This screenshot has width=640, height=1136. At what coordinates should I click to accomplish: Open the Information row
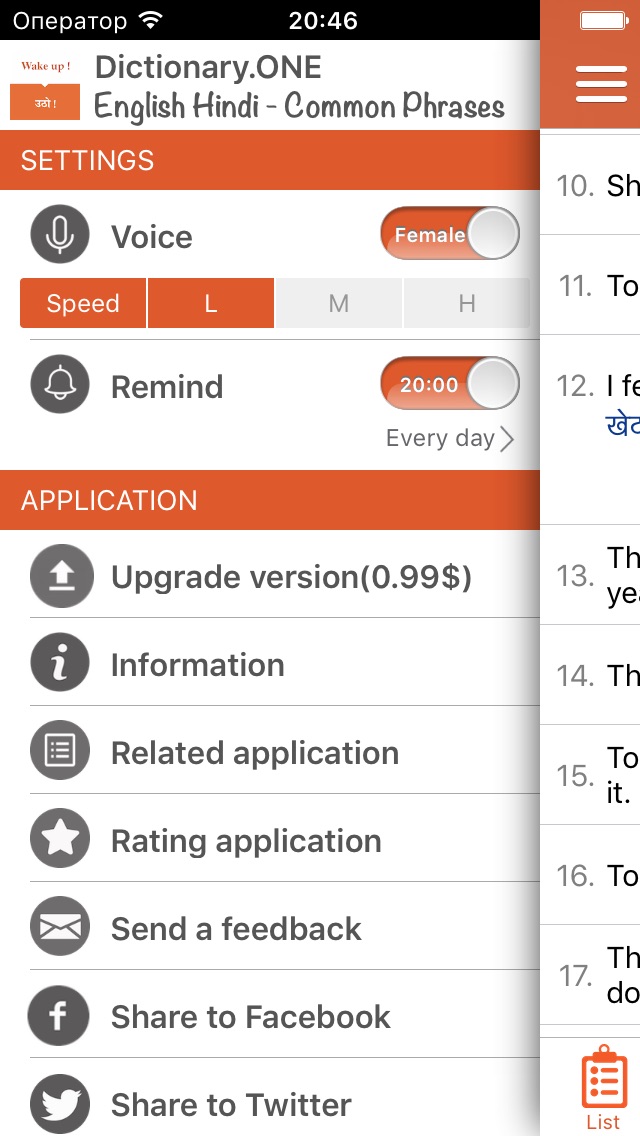click(x=284, y=663)
